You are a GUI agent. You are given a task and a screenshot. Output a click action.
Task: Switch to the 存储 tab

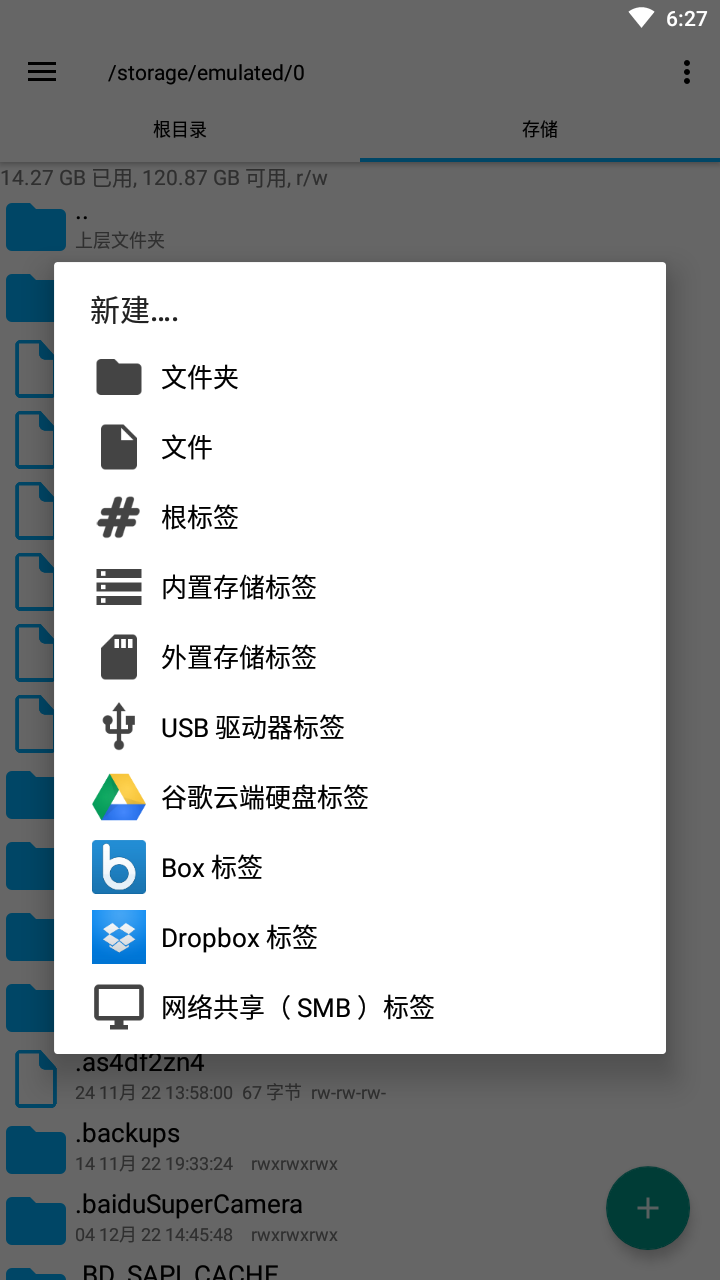[540, 130]
